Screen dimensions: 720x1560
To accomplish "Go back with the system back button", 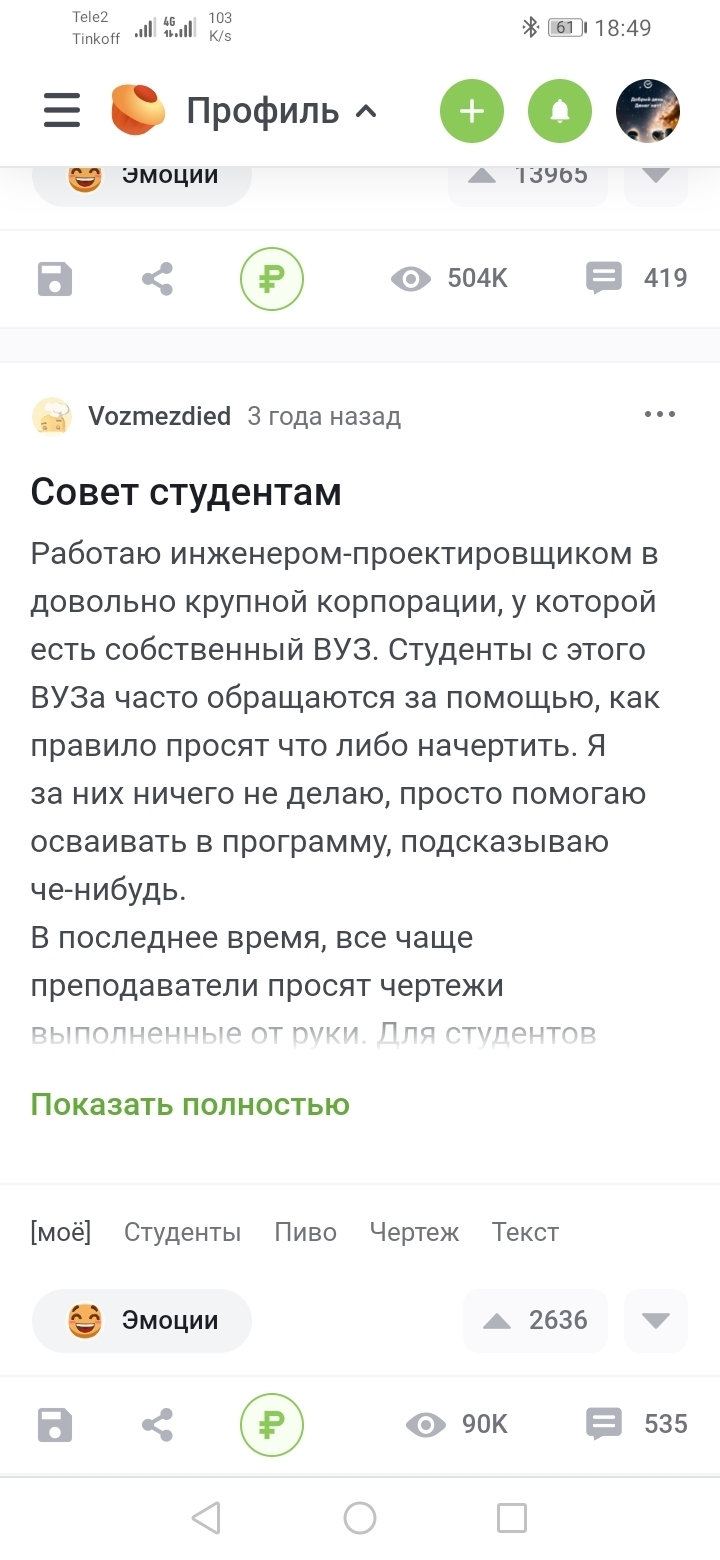I will 206,1518.
